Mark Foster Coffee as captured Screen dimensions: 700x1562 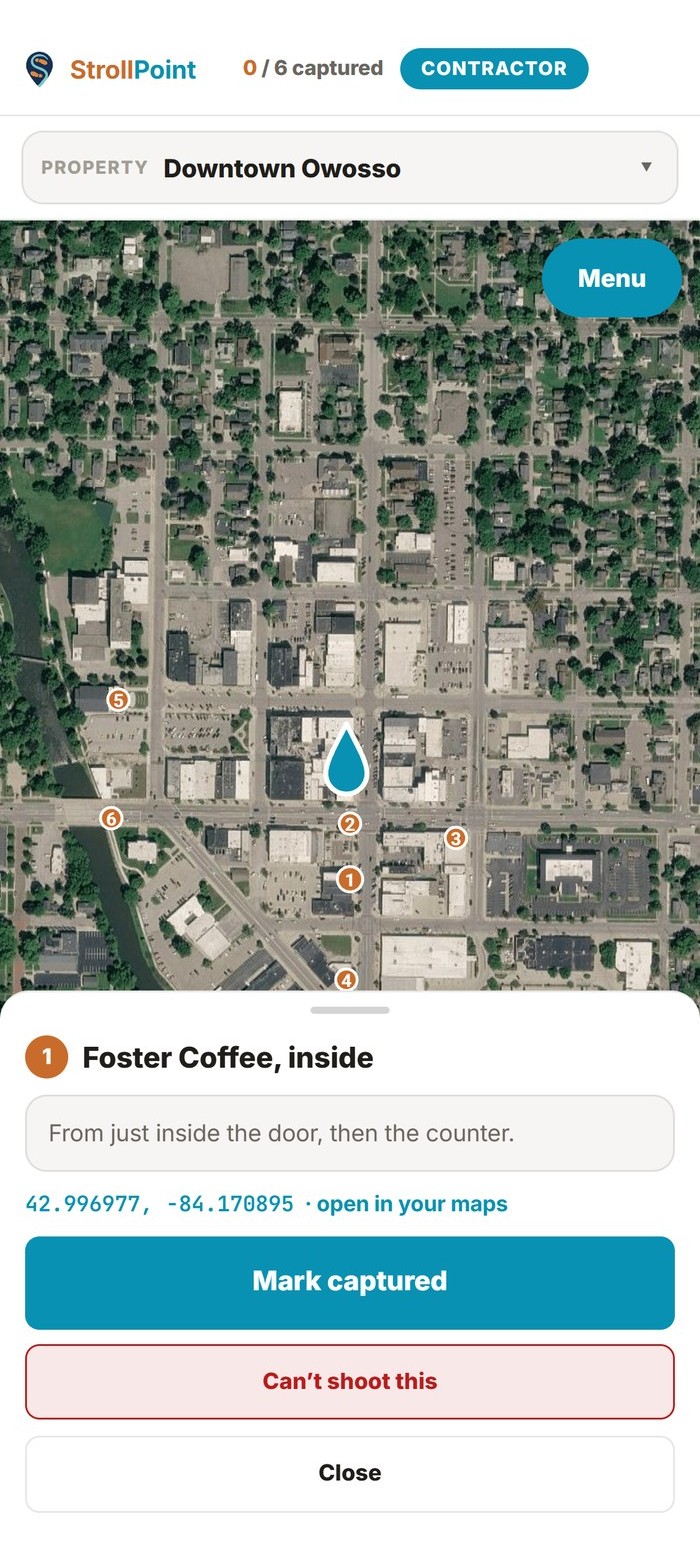[x=349, y=1282]
